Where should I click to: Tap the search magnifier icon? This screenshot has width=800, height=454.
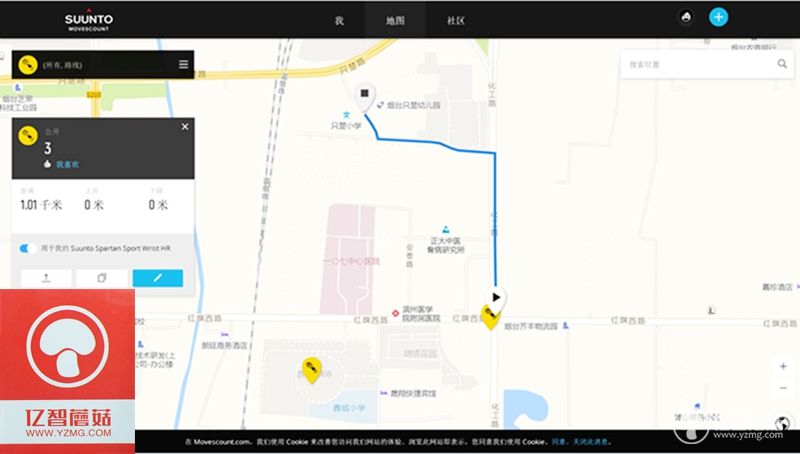[782, 64]
